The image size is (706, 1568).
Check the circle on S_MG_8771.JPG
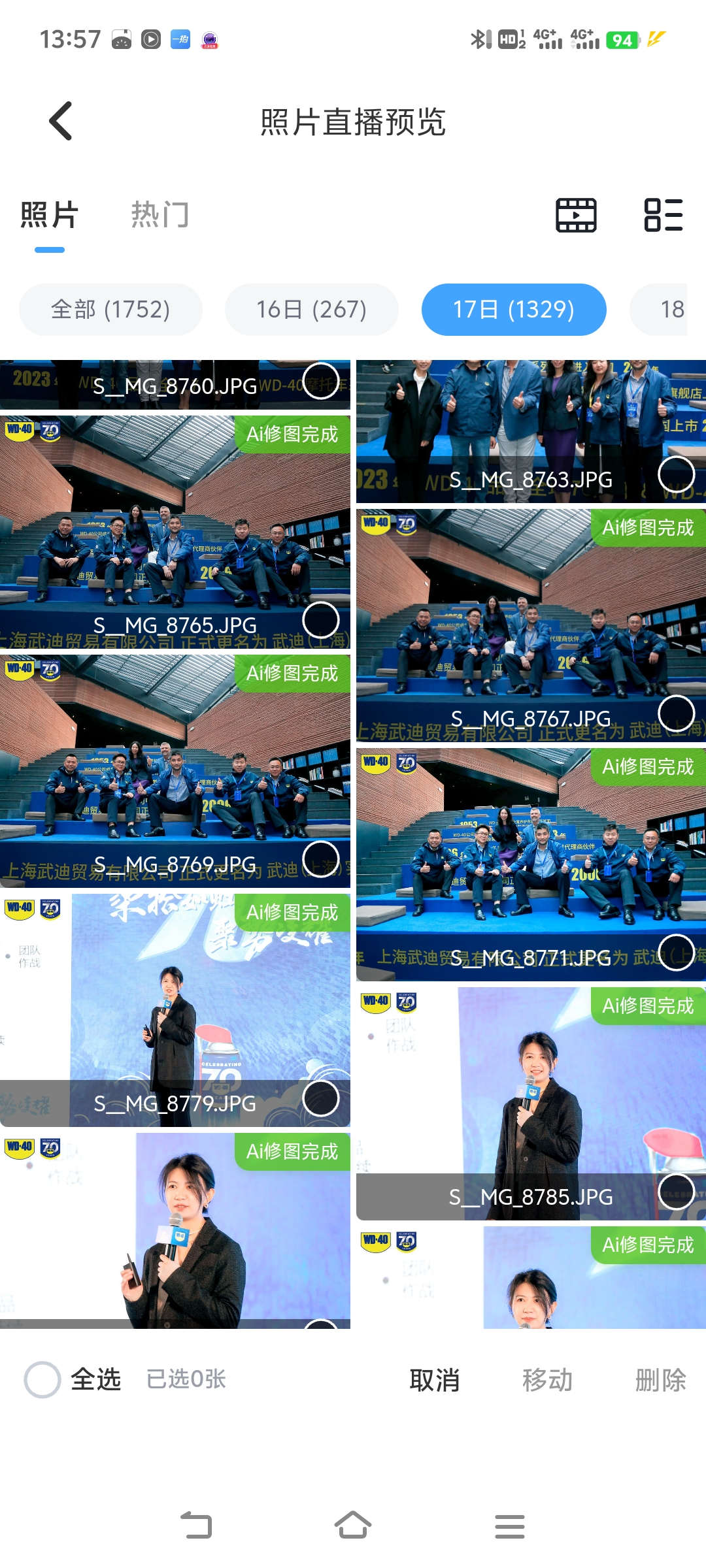(676, 953)
